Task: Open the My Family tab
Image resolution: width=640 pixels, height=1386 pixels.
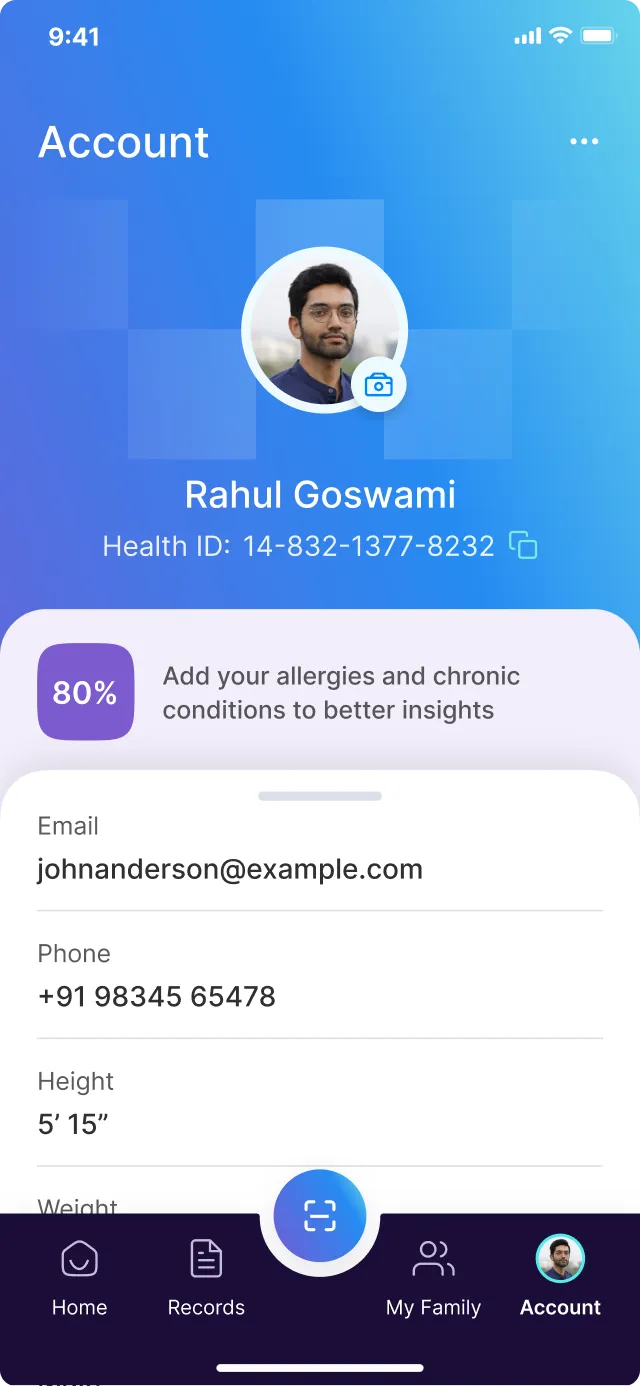Action: click(x=433, y=1278)
